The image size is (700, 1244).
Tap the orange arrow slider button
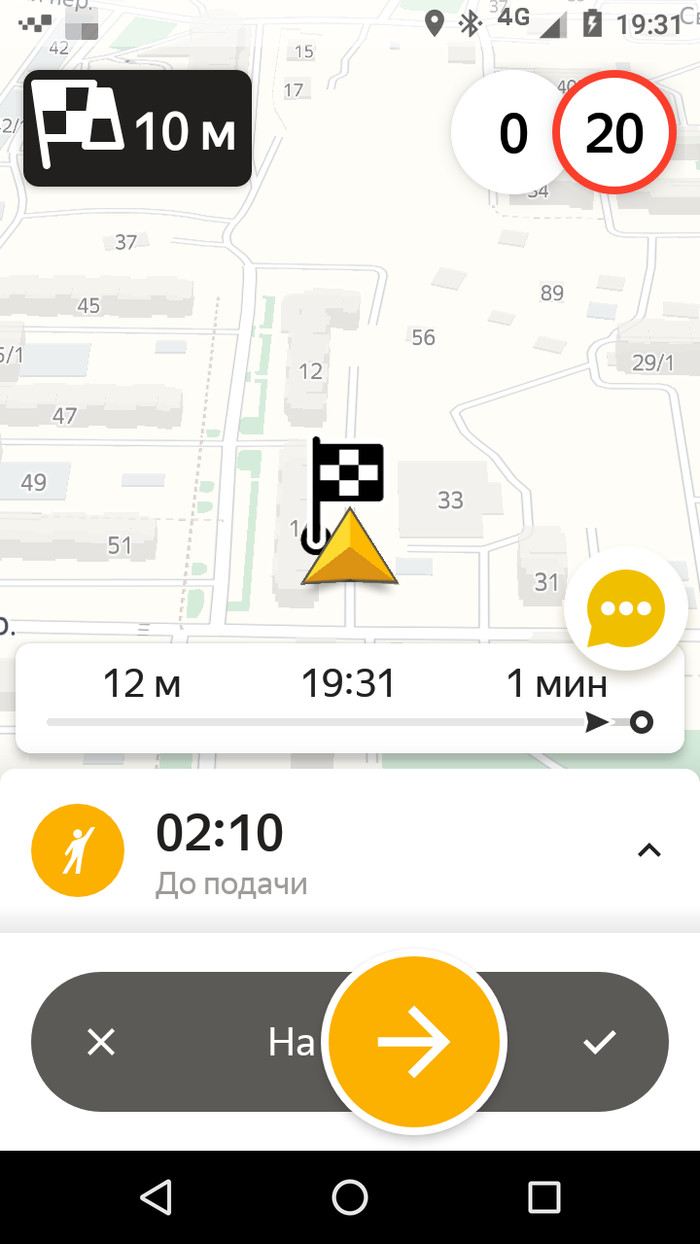[x=414, y=1042]
